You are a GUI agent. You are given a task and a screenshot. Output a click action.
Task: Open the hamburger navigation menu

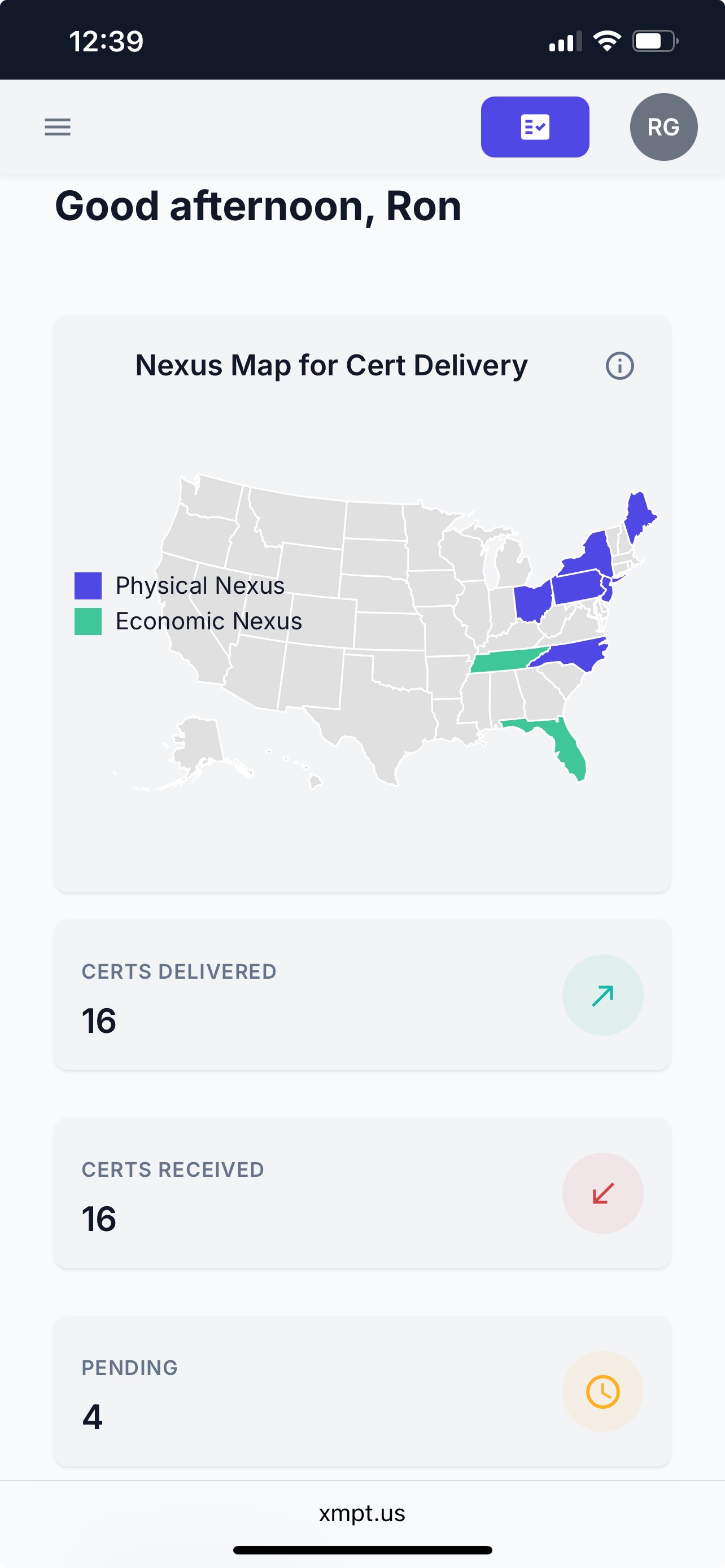(x=58, y=127)
